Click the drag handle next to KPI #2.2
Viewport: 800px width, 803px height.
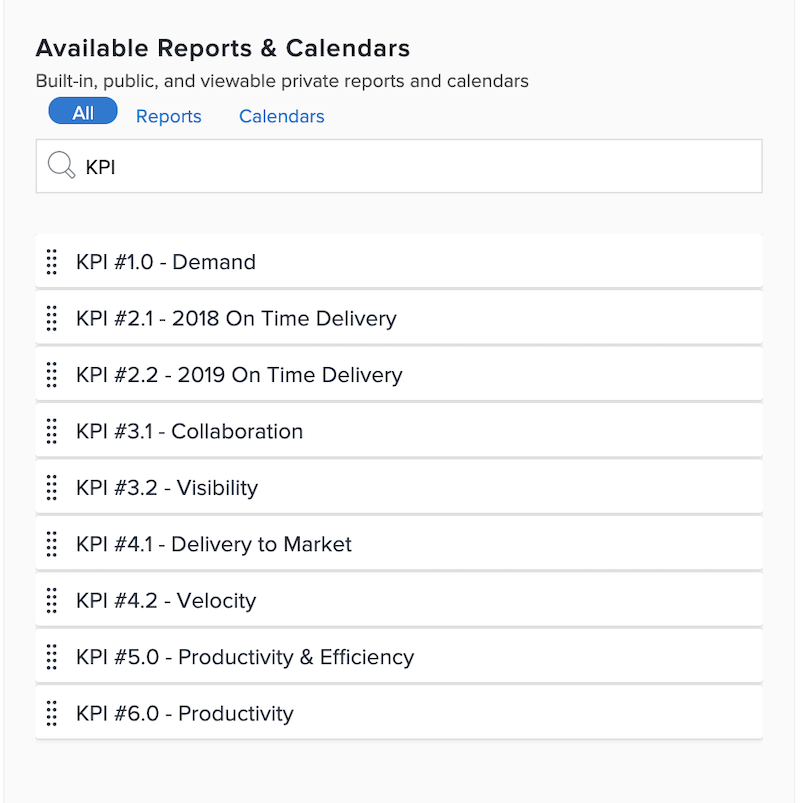coord(52,375)
